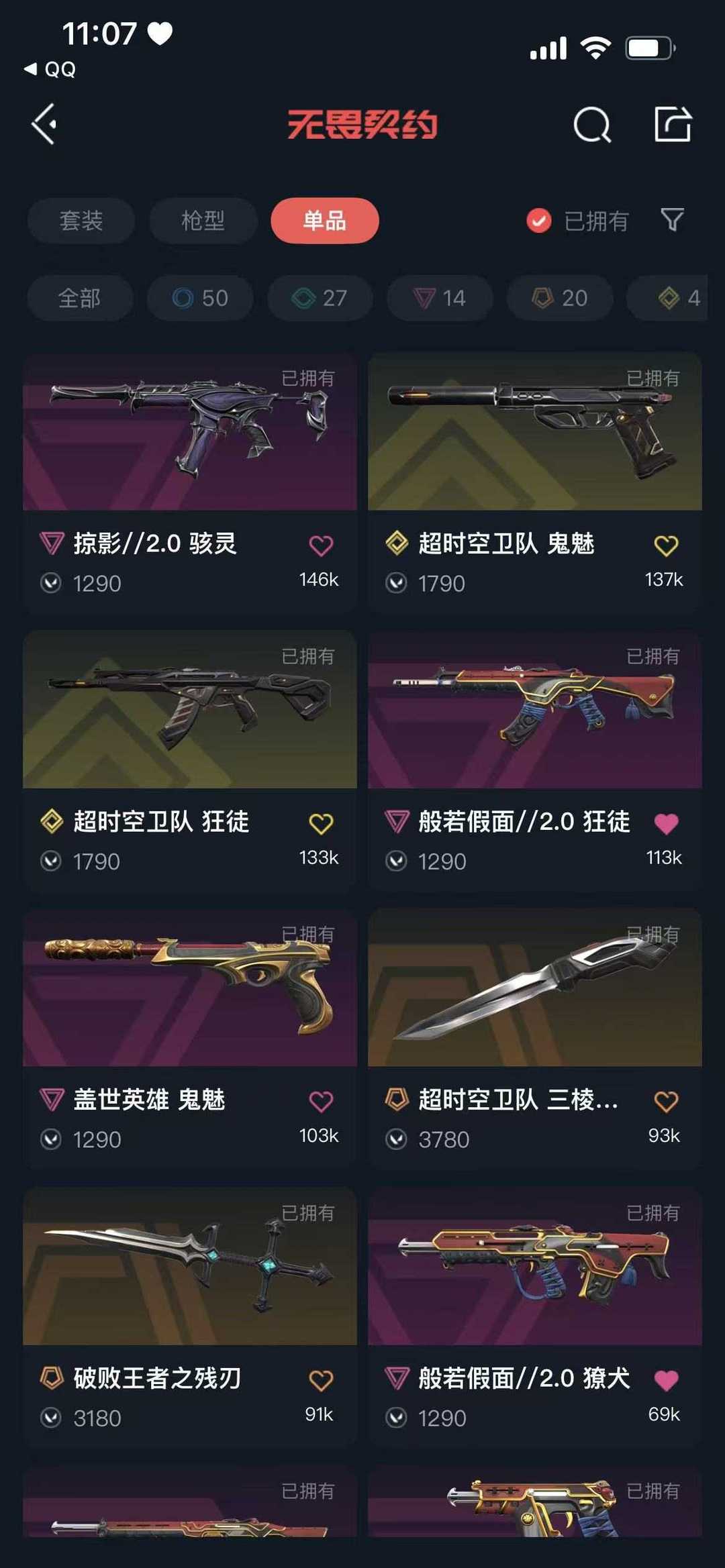Tap the share icon at top right

tap(672, 123)
